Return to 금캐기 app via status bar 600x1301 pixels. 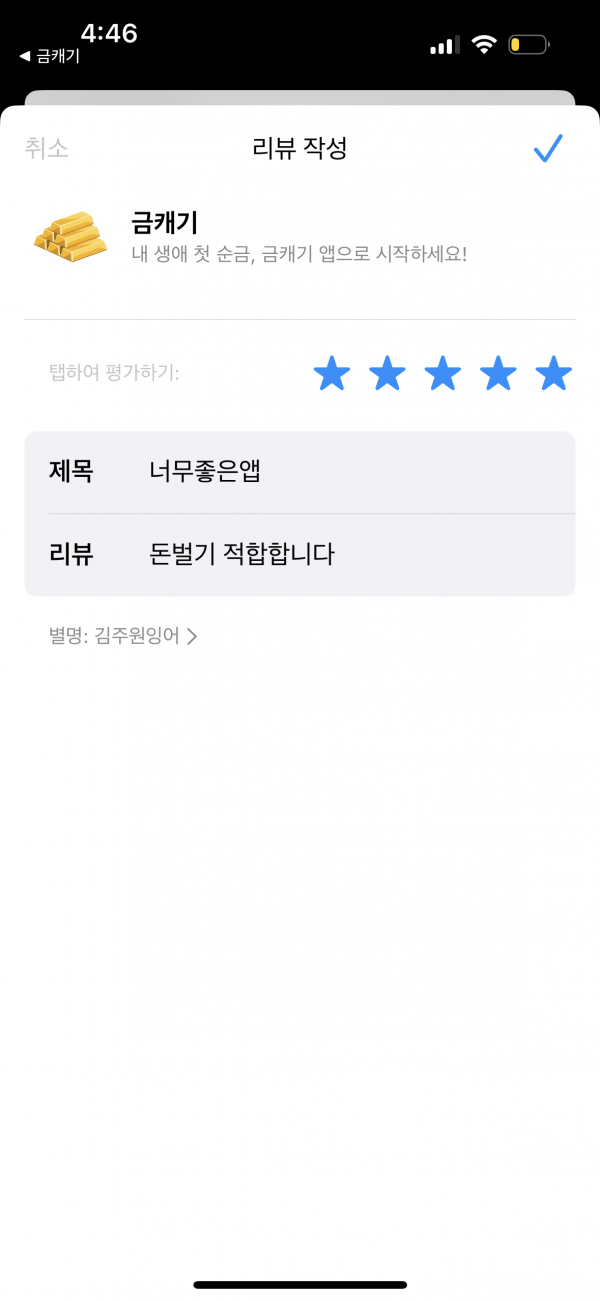(50, 57)
